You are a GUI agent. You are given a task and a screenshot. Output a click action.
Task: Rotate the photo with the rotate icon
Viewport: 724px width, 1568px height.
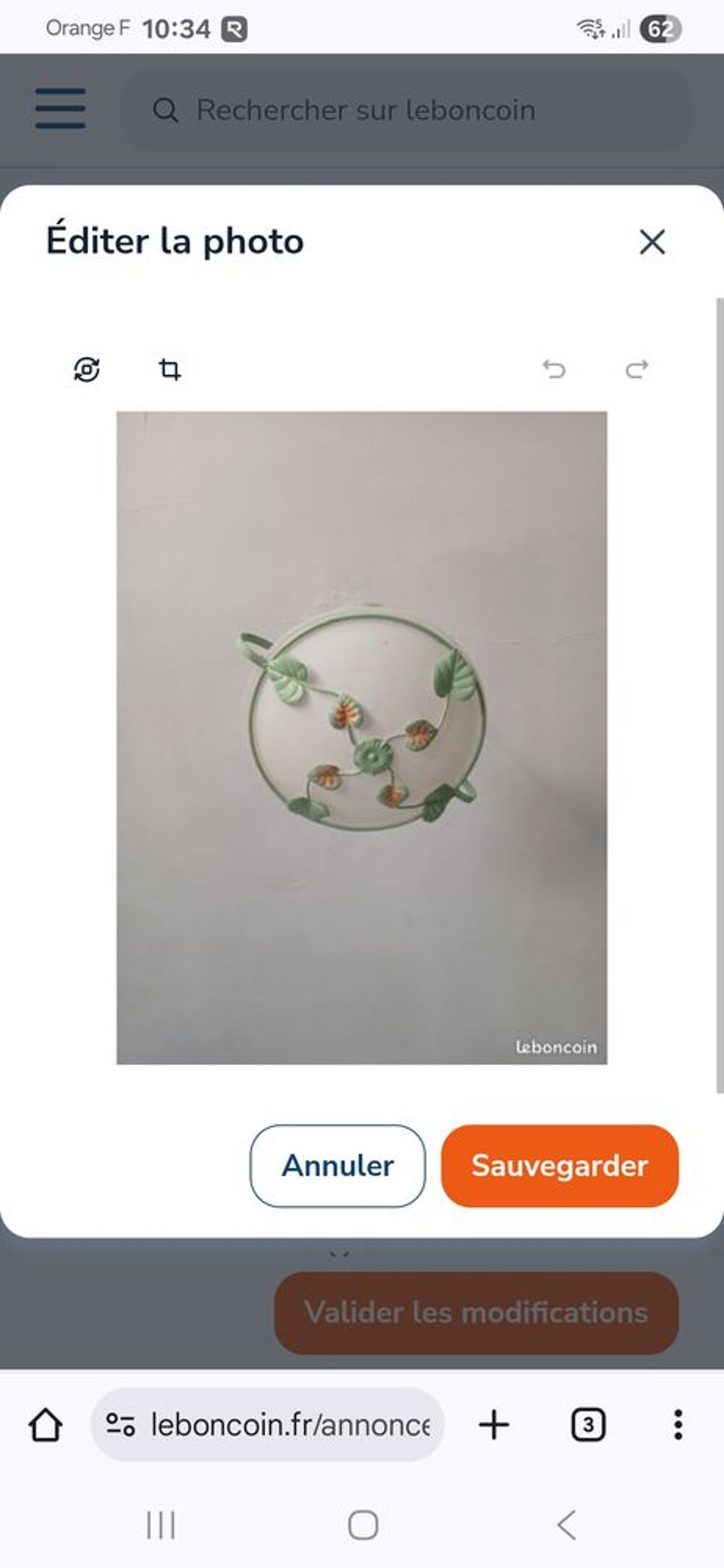87,369
